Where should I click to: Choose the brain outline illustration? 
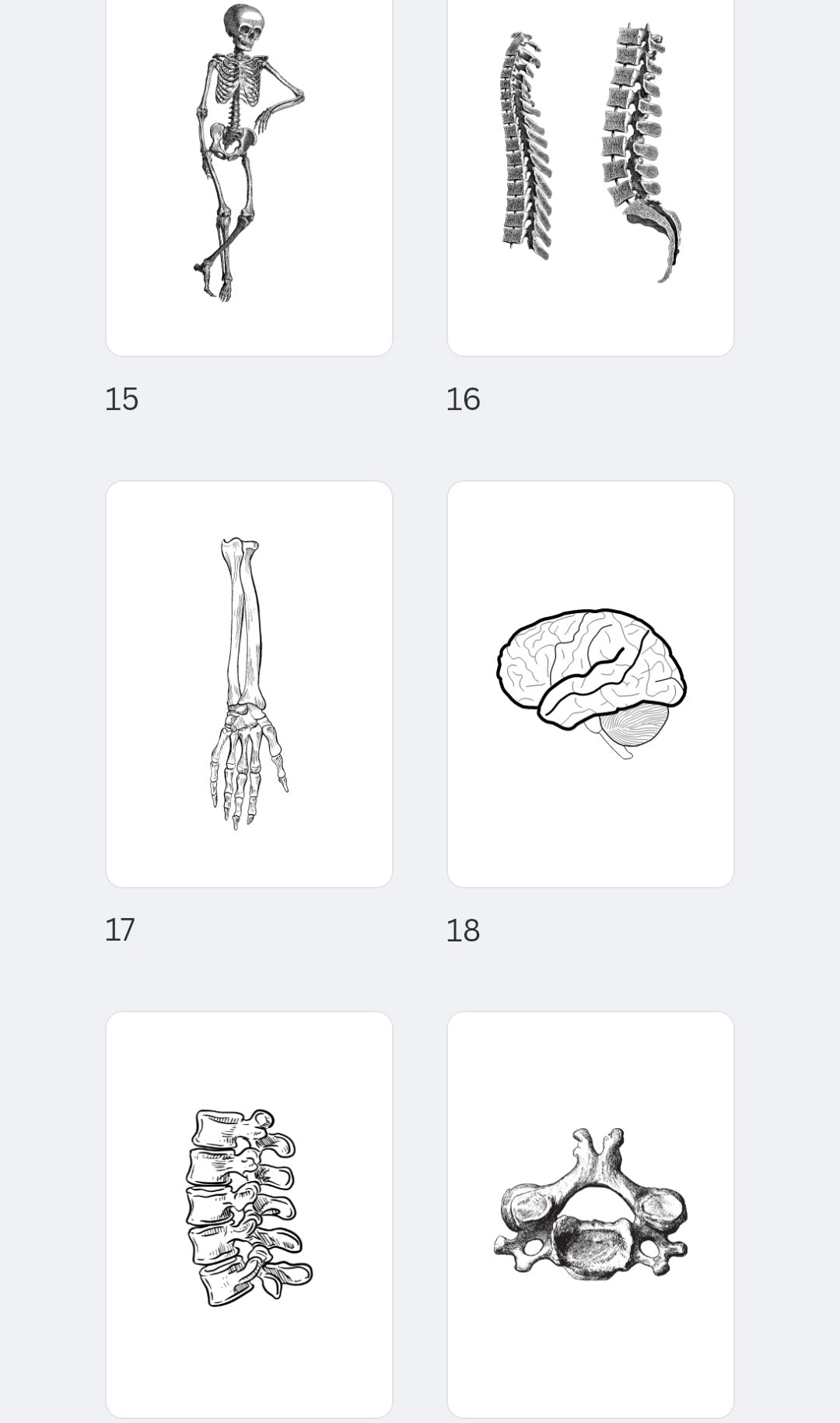pos(590,683)
